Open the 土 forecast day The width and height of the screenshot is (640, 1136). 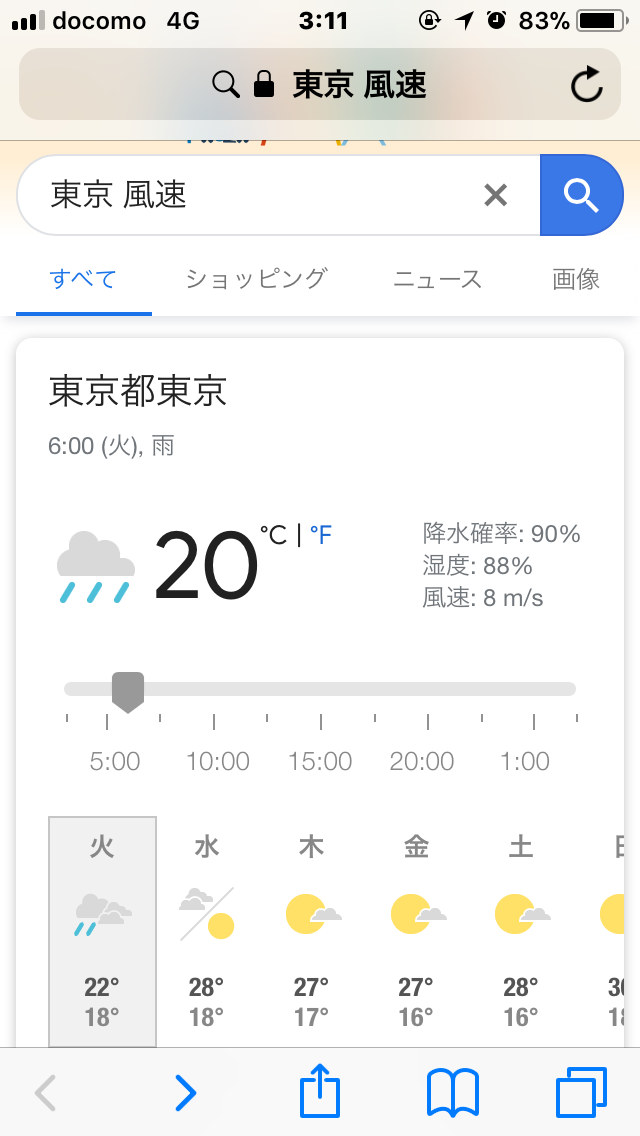click(520, 930)
